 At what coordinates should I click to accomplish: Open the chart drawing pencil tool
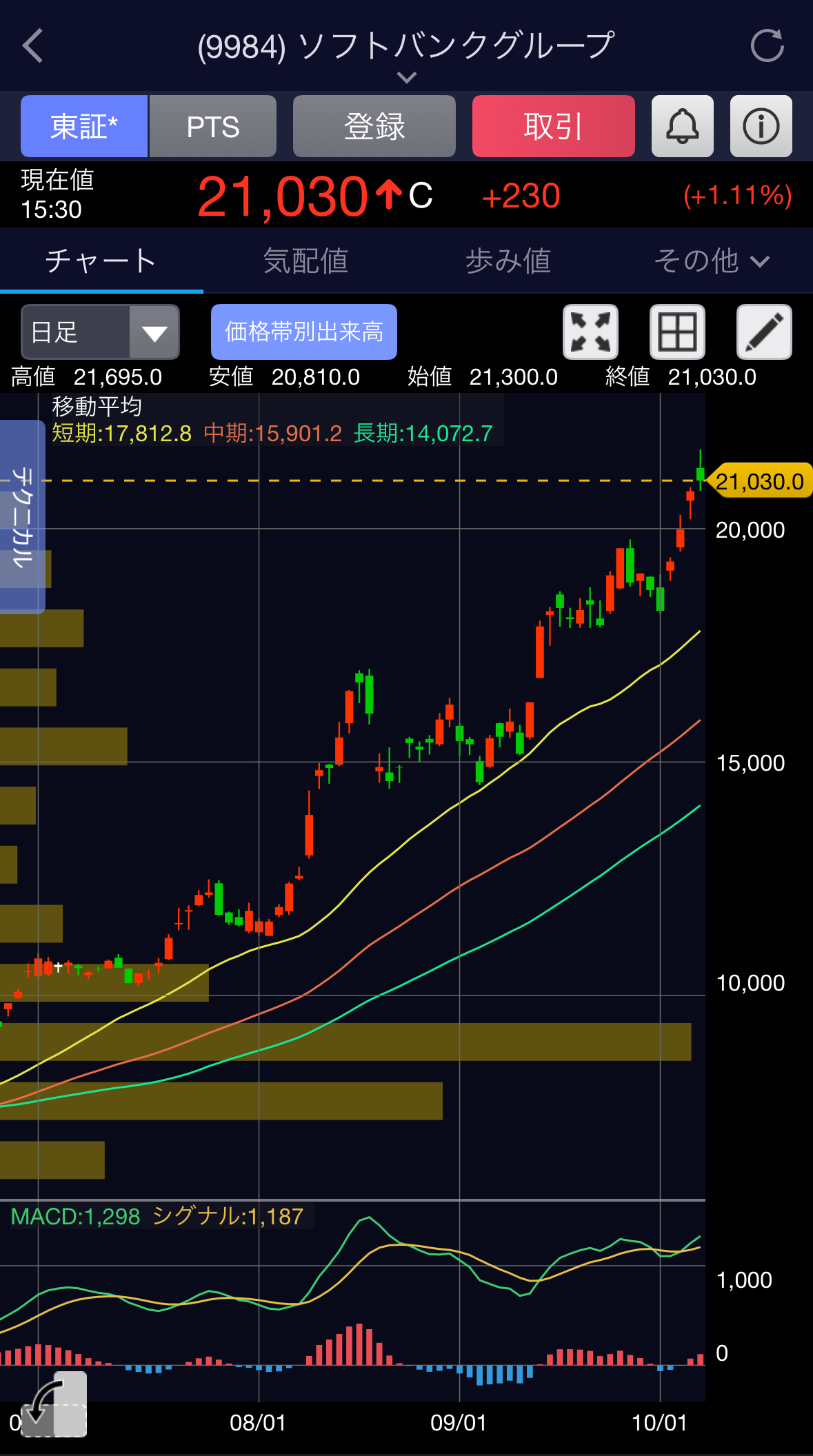[x=764, y=332]
